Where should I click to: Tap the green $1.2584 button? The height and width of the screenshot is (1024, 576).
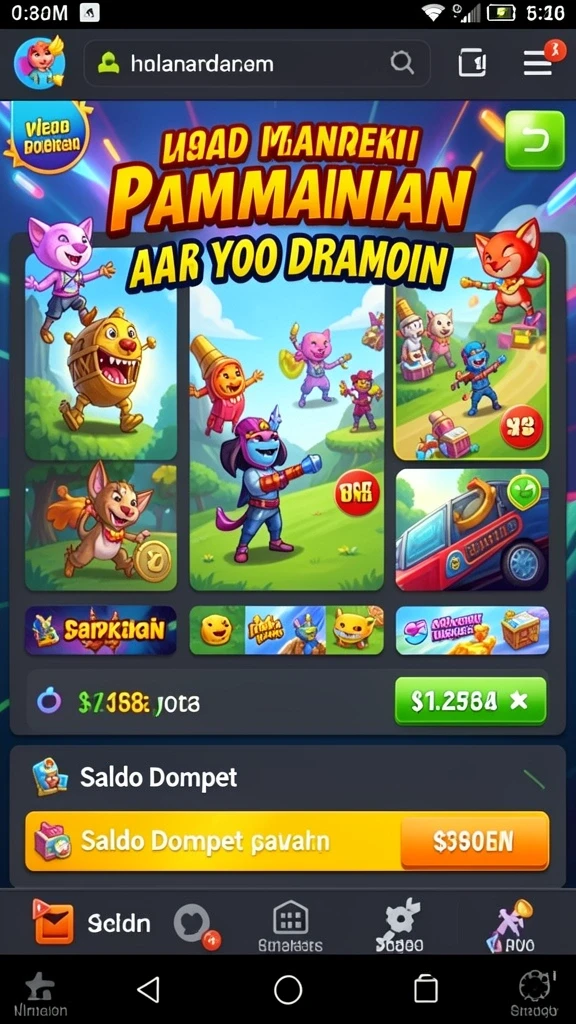point(470,701)
